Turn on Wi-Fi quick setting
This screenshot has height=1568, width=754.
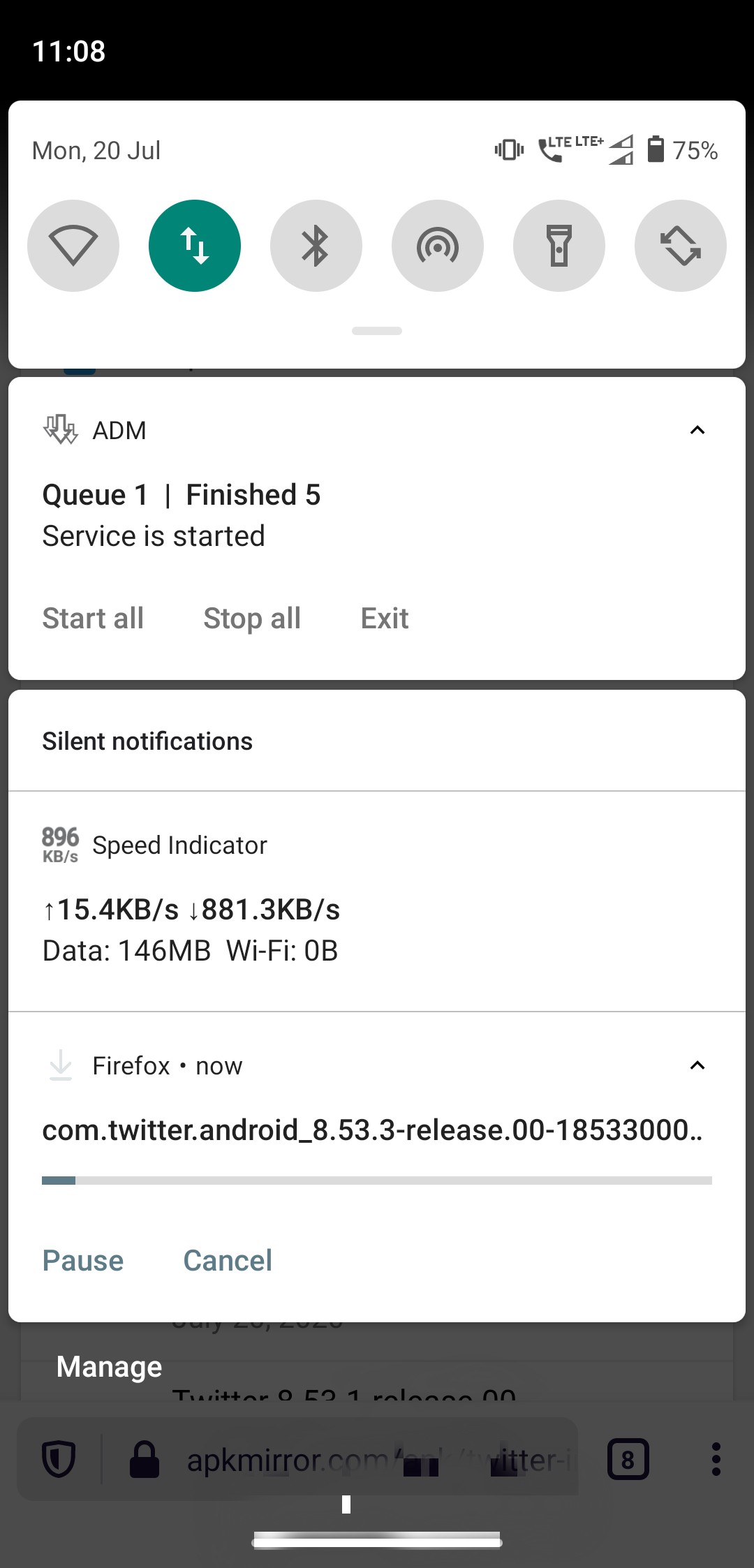(x=73, y=246)
